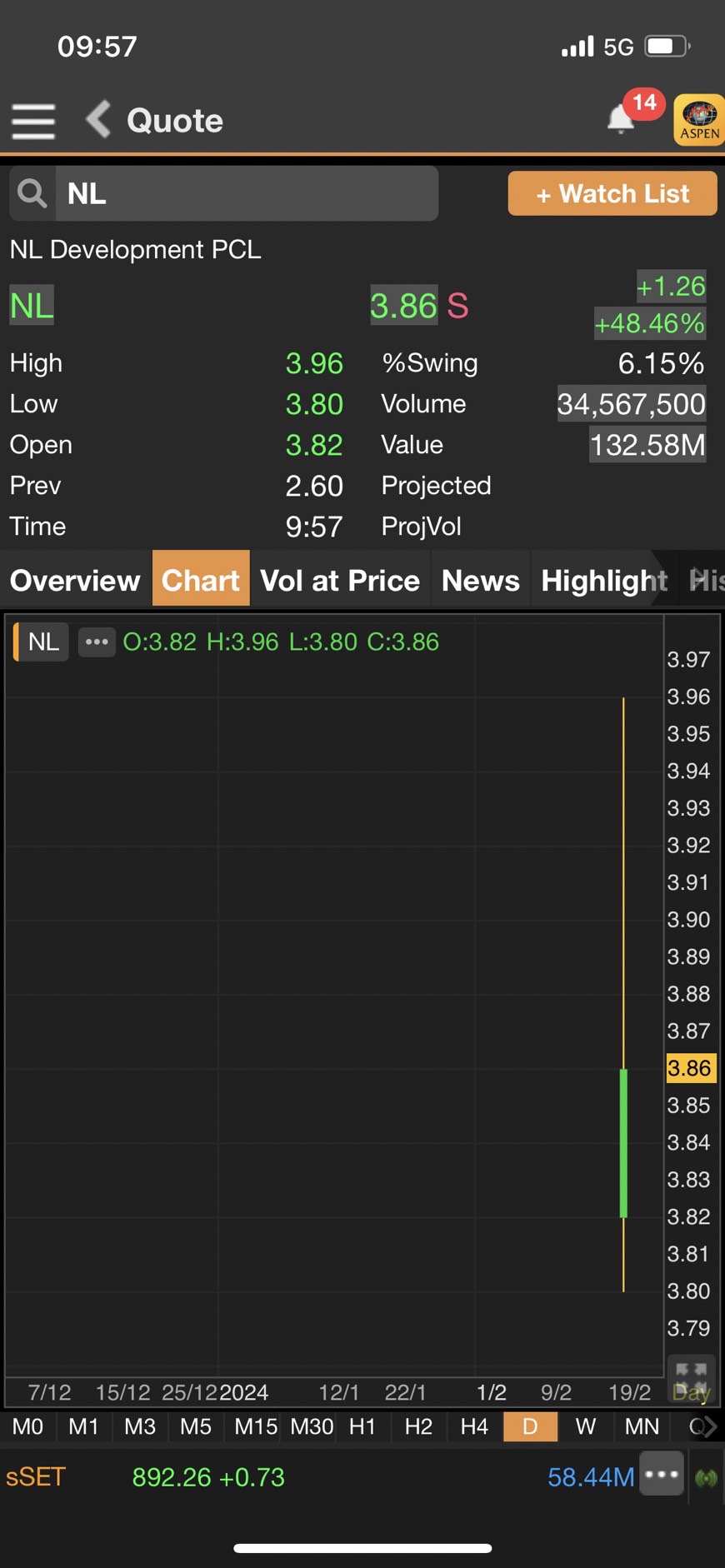Select the M5 timeframe
The width and height of the screenshot is (725, 1568).
pyautogui.click(x=196, y=1426)
